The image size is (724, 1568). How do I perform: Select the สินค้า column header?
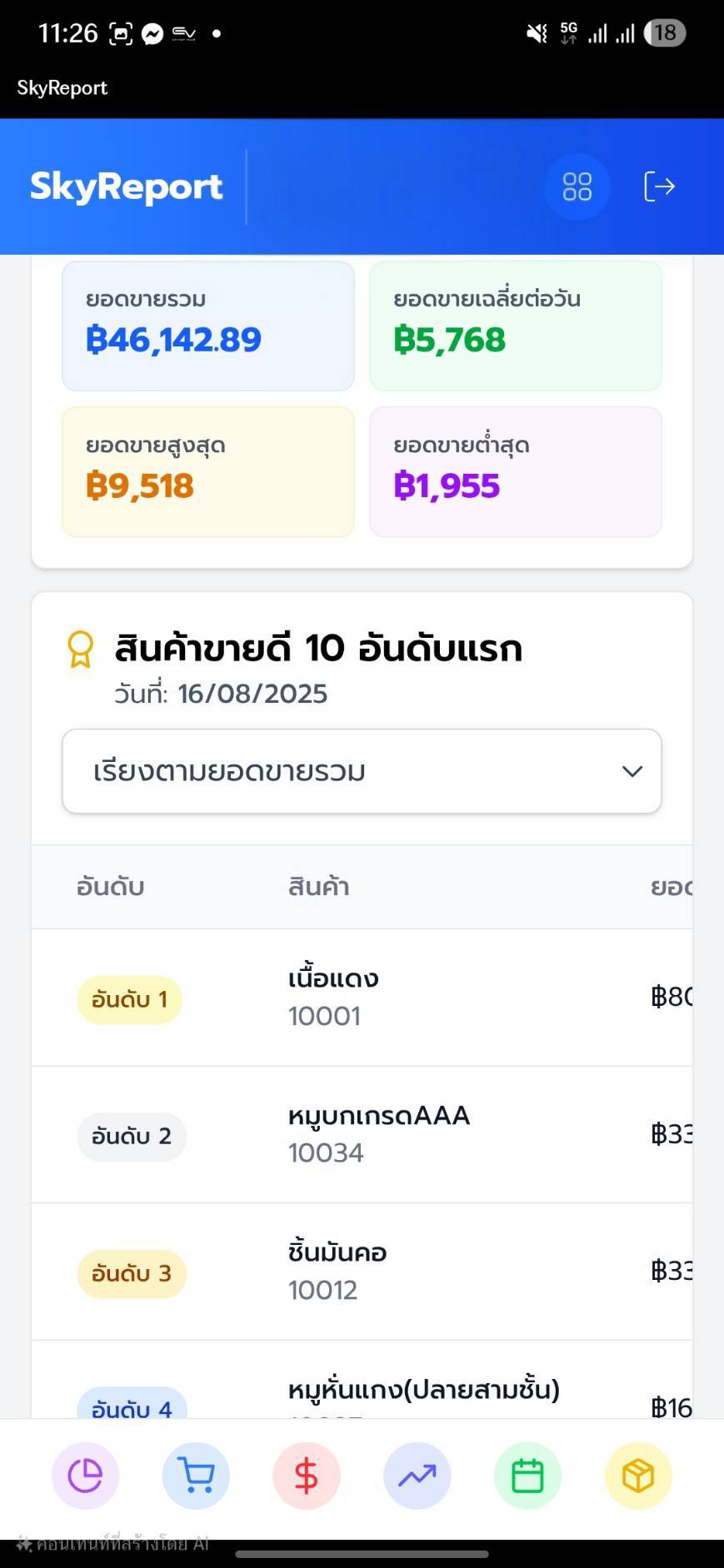[x=317, y=887]
